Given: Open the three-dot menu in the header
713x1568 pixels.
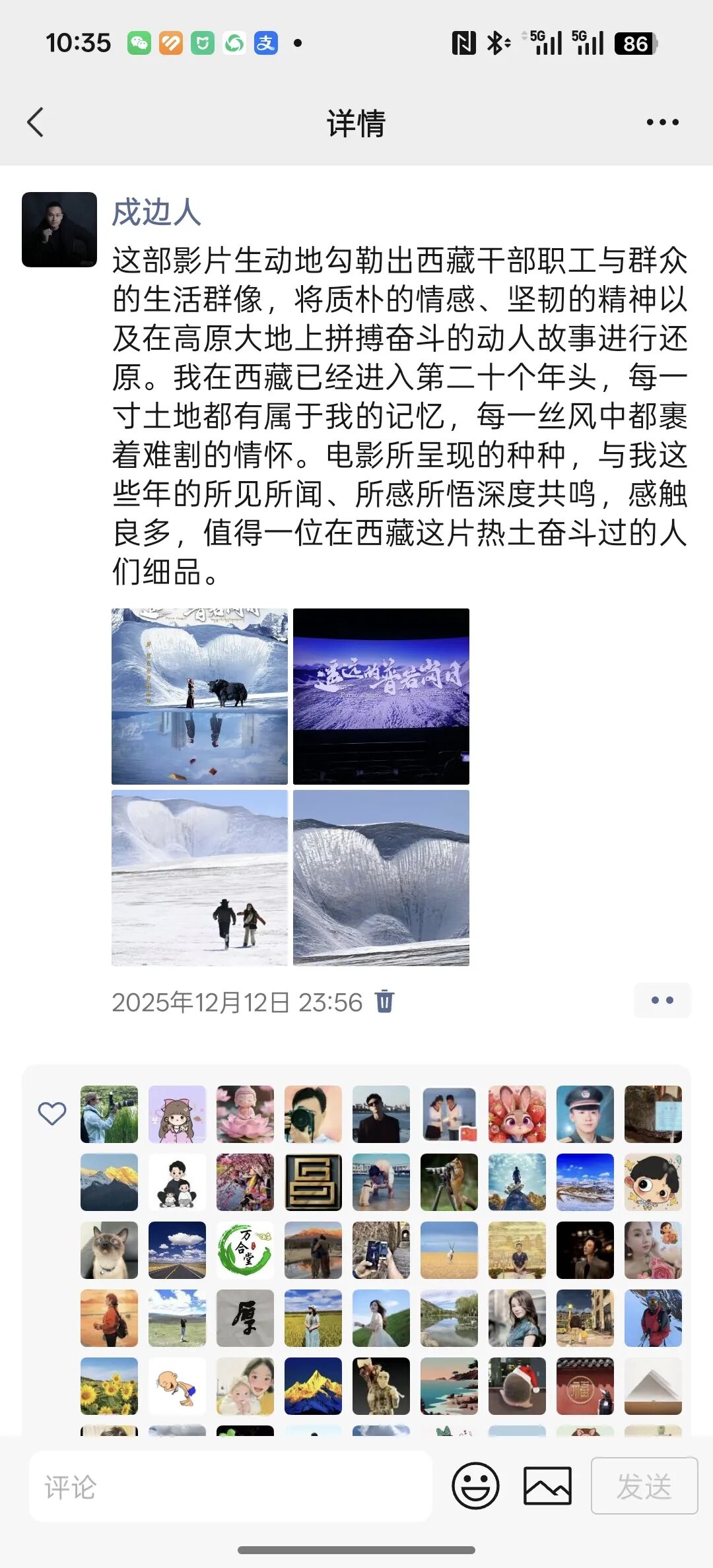Looking at the screenshot, I should coord(662,122).
